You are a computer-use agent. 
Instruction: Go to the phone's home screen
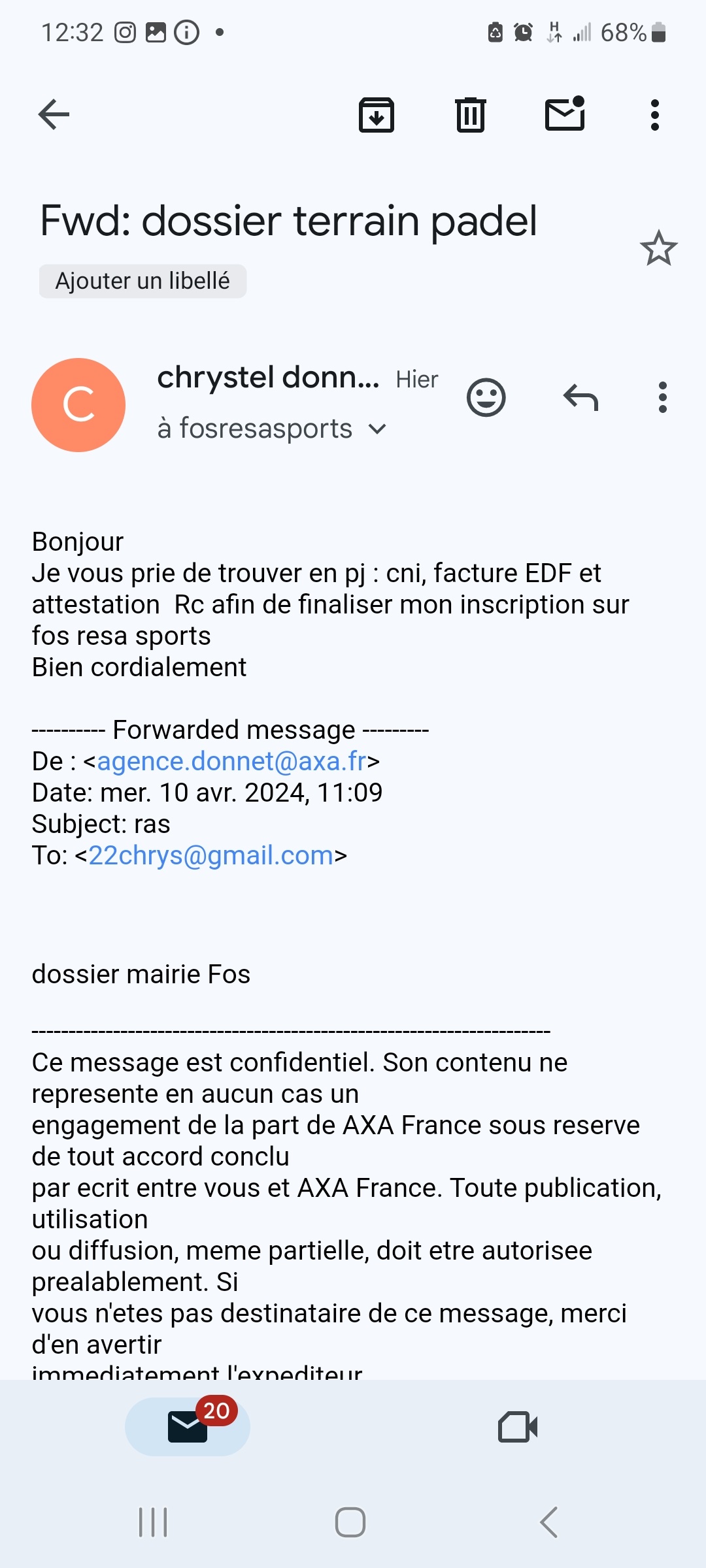(350, 1522)
